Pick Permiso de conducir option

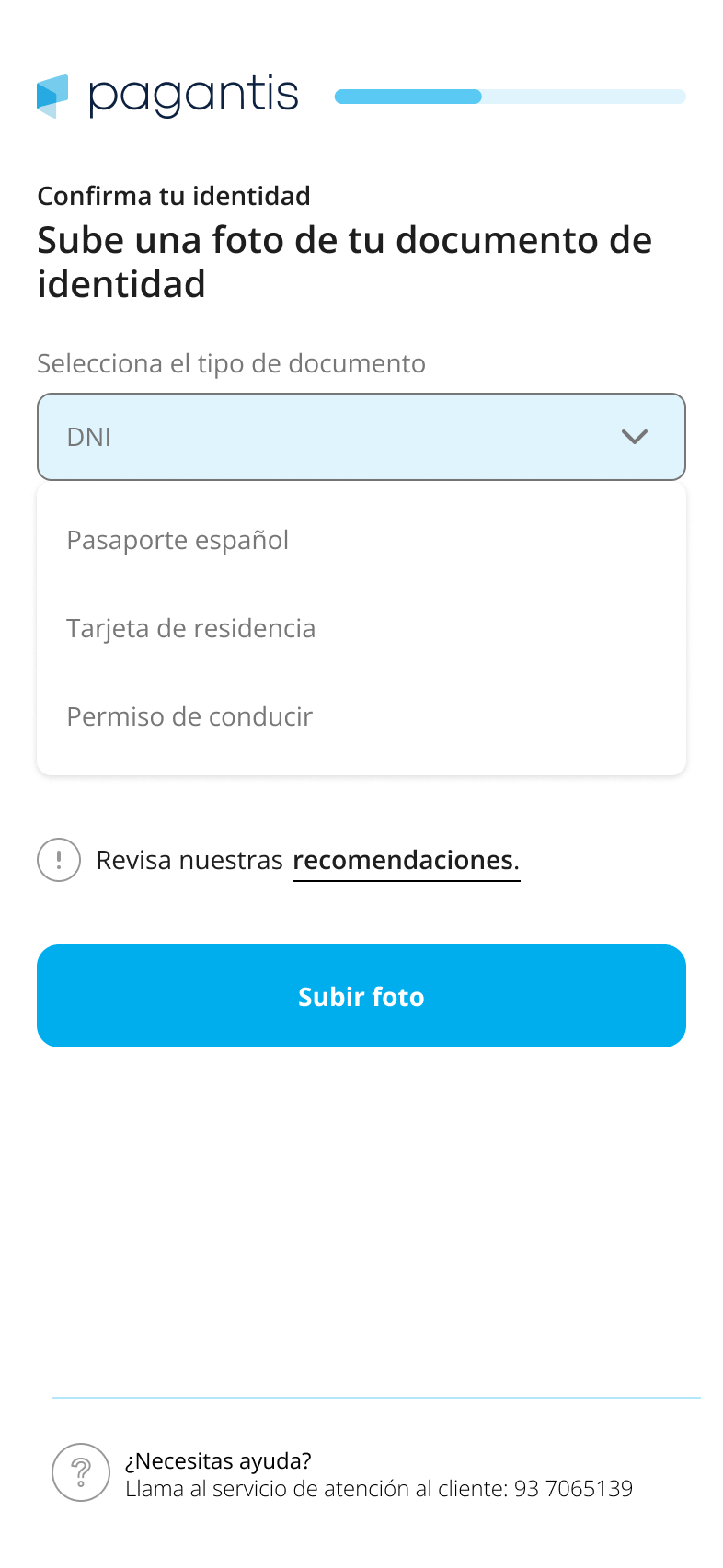point(189,716)
